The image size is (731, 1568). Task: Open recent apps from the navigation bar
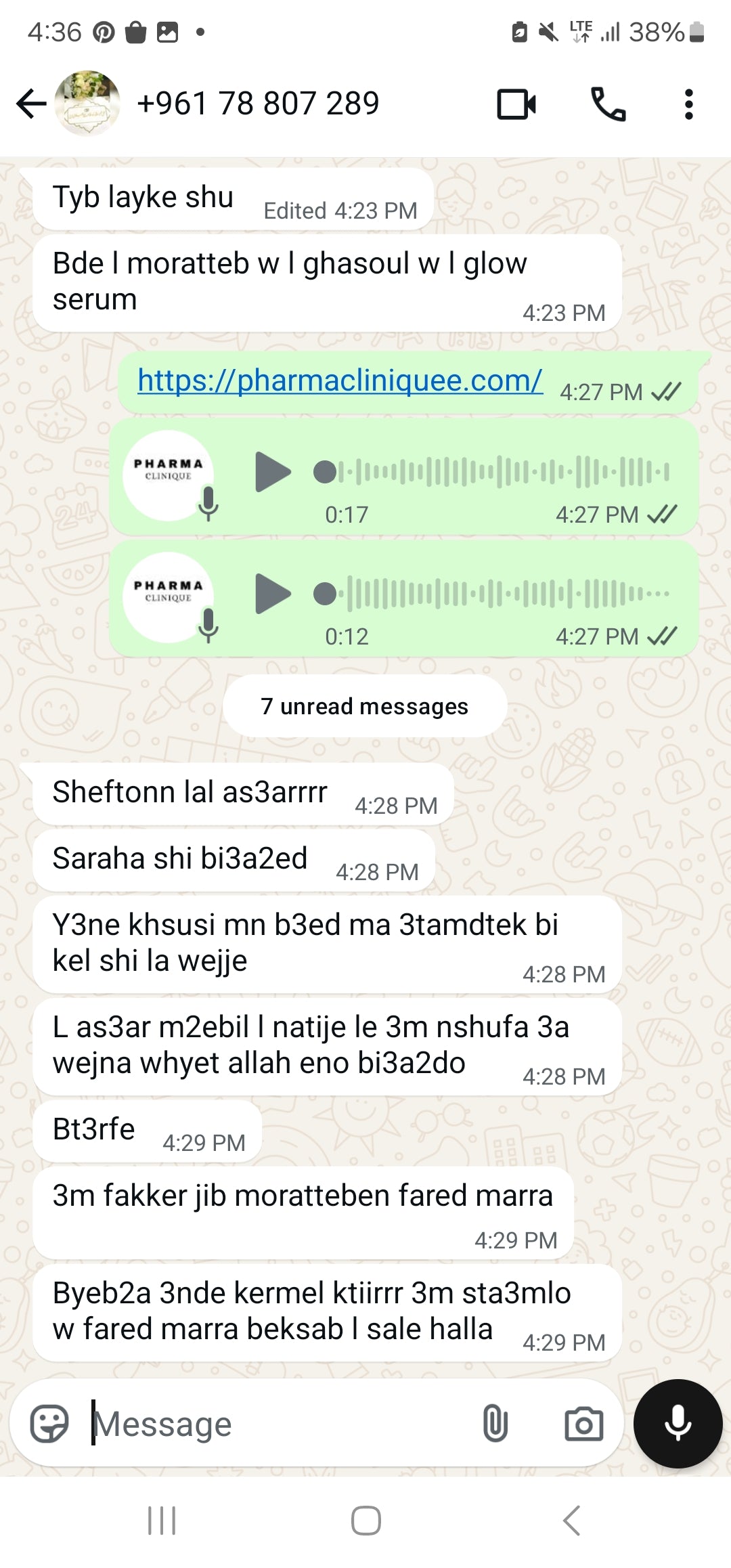[162, 1521]
